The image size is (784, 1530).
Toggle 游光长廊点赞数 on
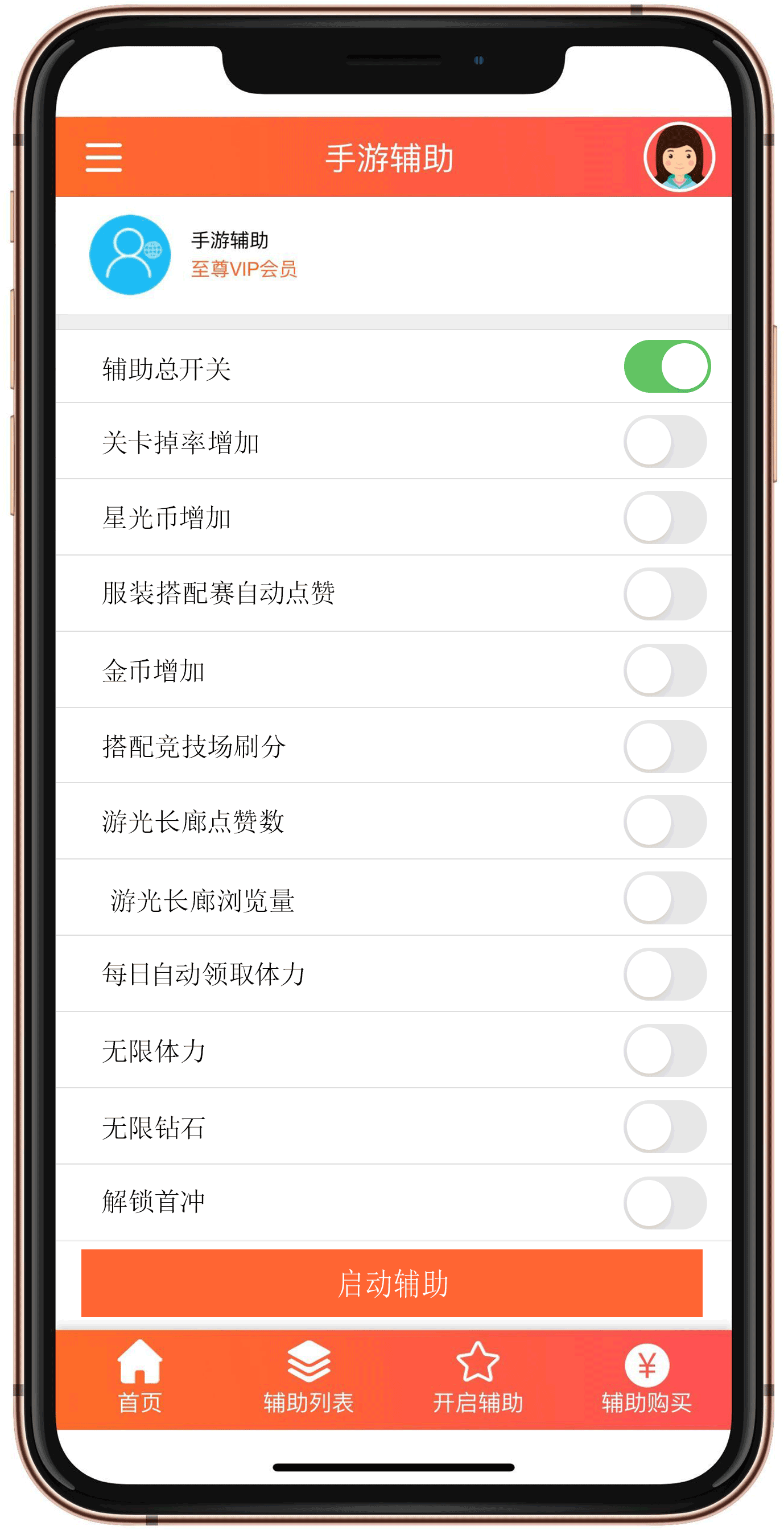pyautogui.click(x=665, y=821)
